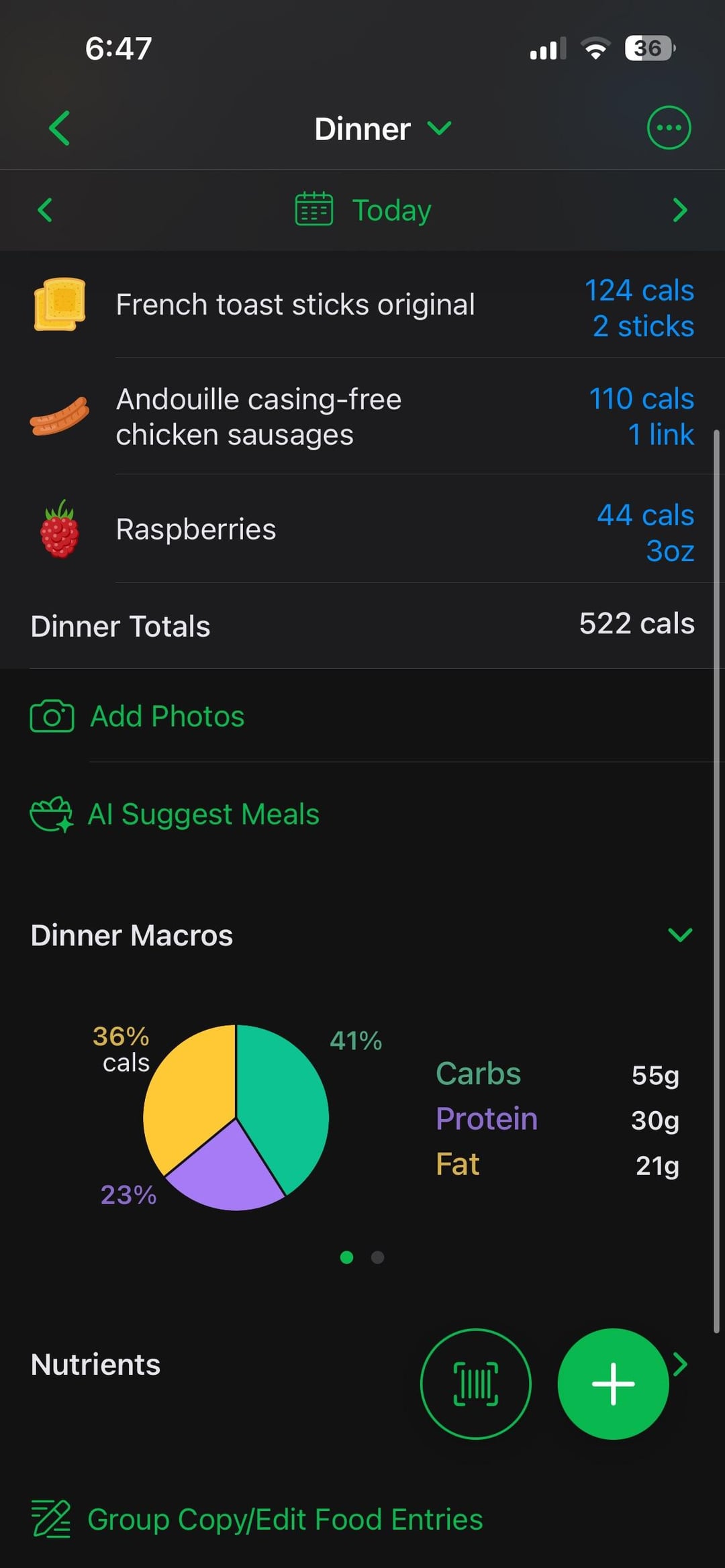The image size is (725, 1568).
Task: Add a new food with the plus button
Action: [613, 1383]
